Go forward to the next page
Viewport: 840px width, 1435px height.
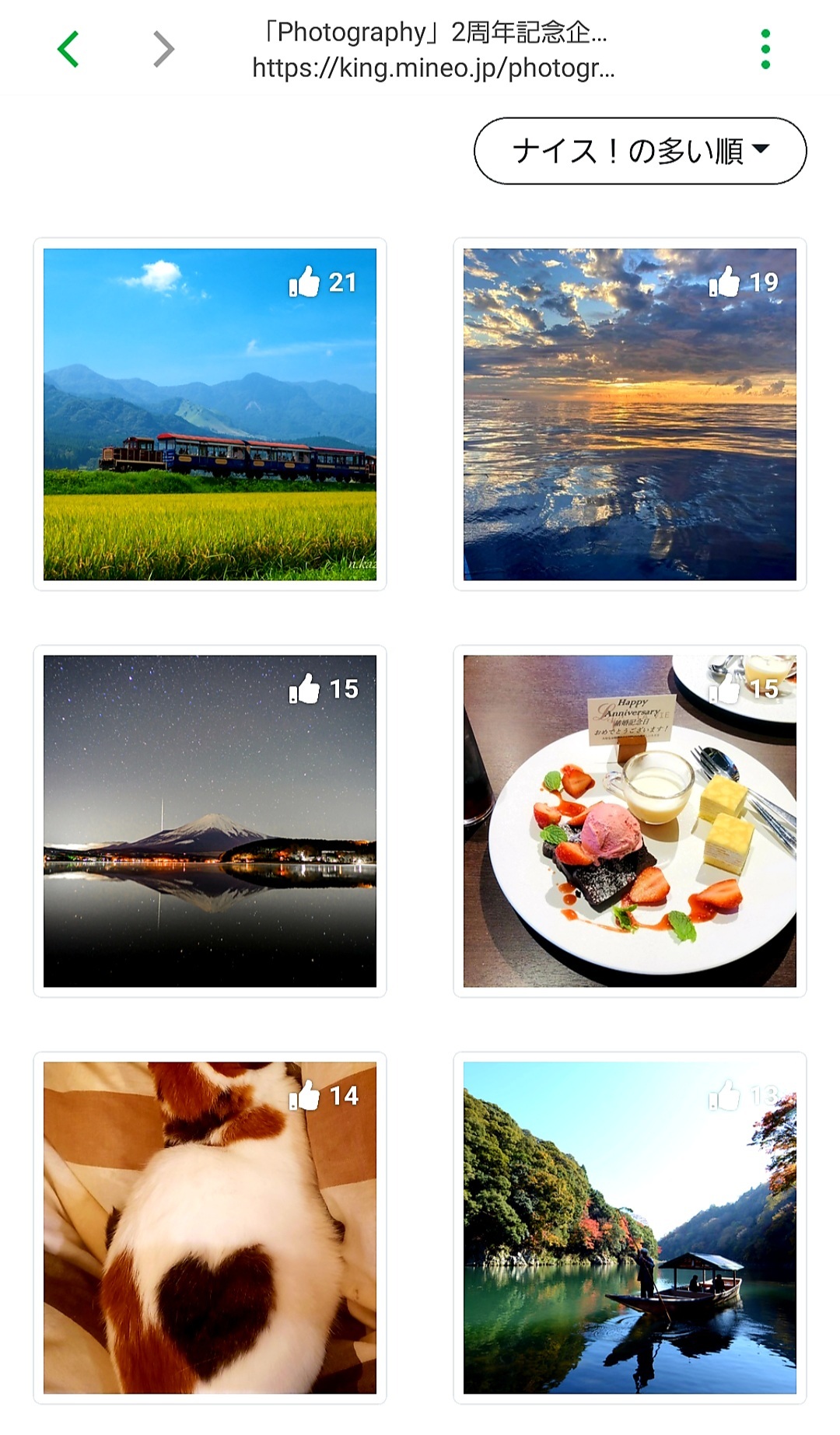(x=163, y=49)
